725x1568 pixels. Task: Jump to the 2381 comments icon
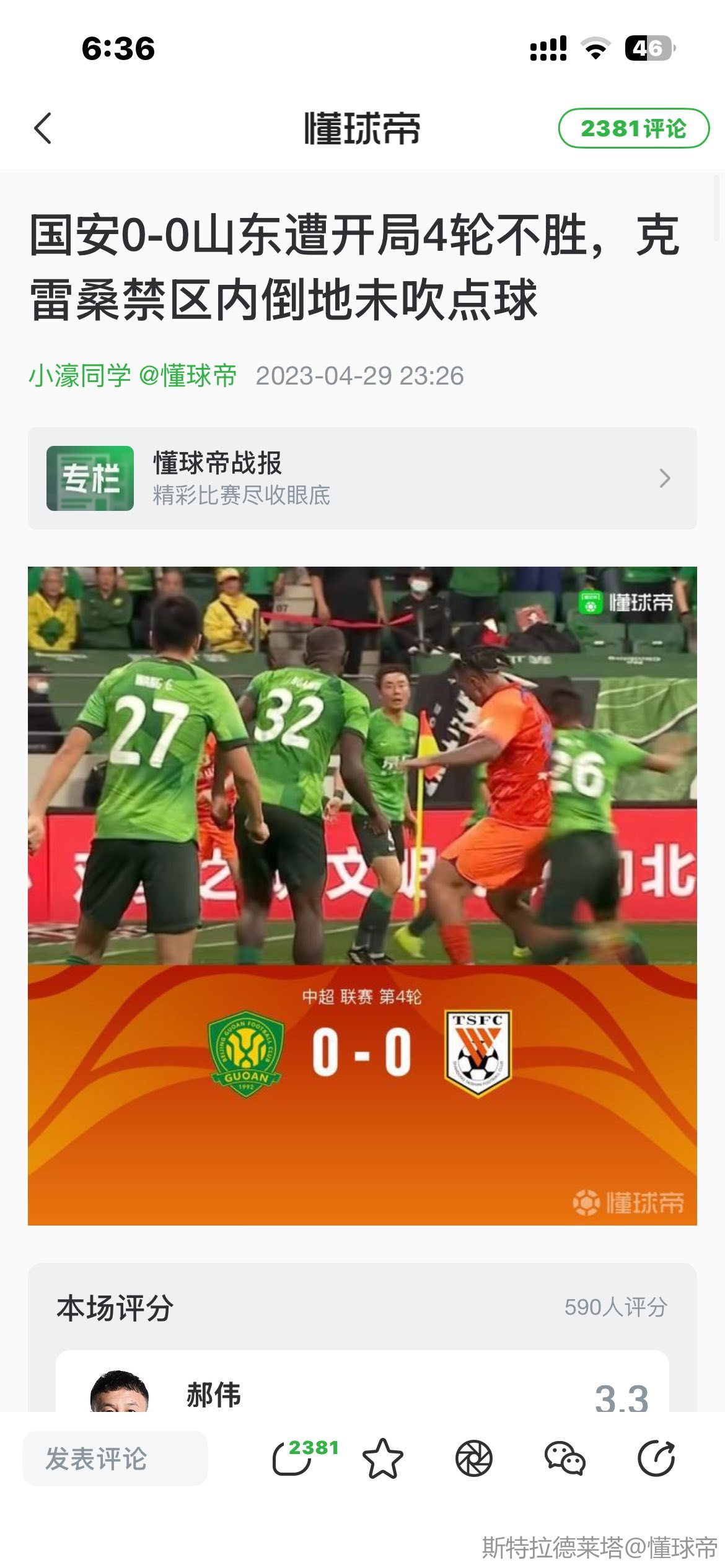[297, 1458]
